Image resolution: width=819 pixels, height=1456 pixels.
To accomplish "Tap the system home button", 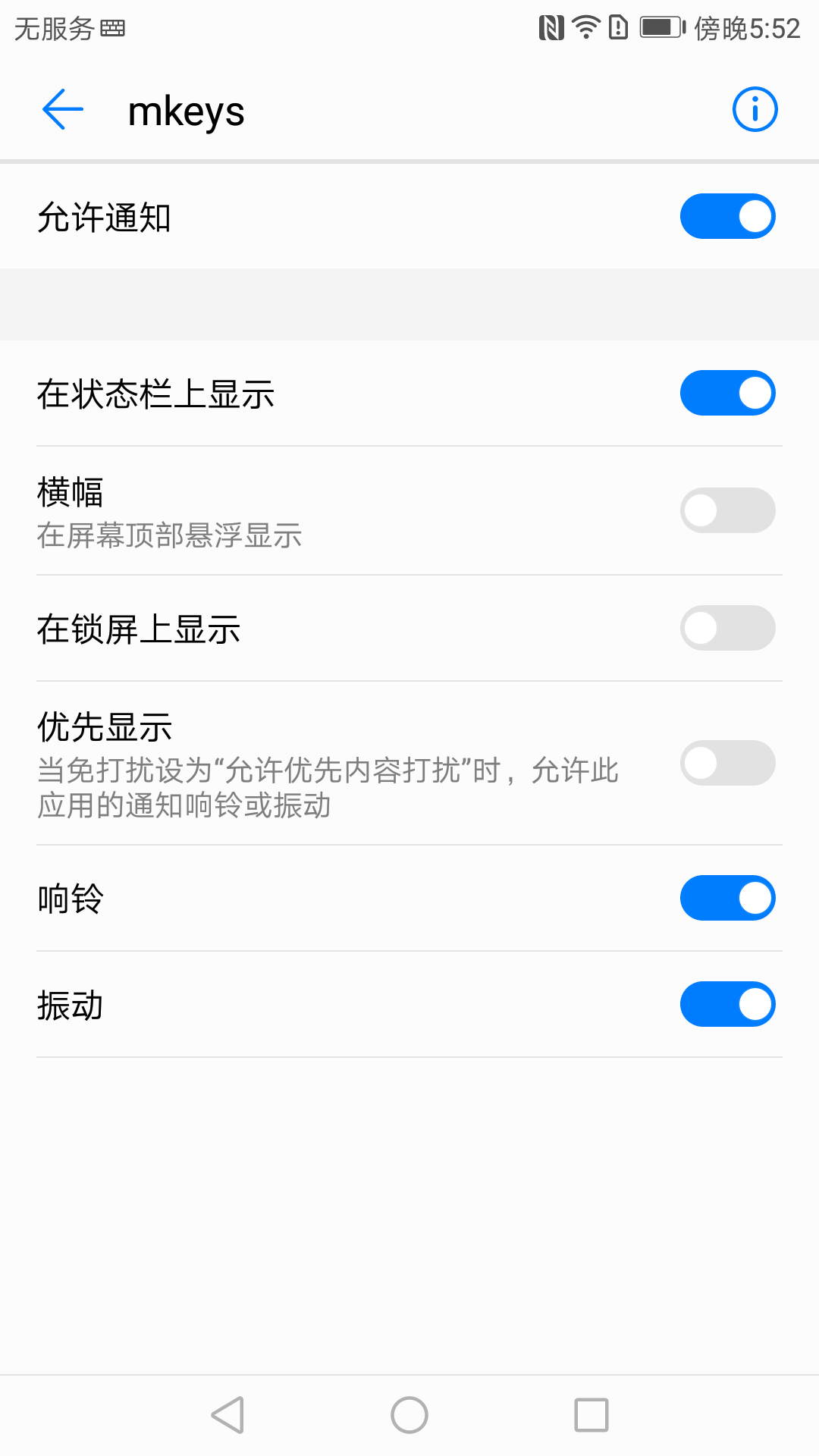I will [409, 1415].
